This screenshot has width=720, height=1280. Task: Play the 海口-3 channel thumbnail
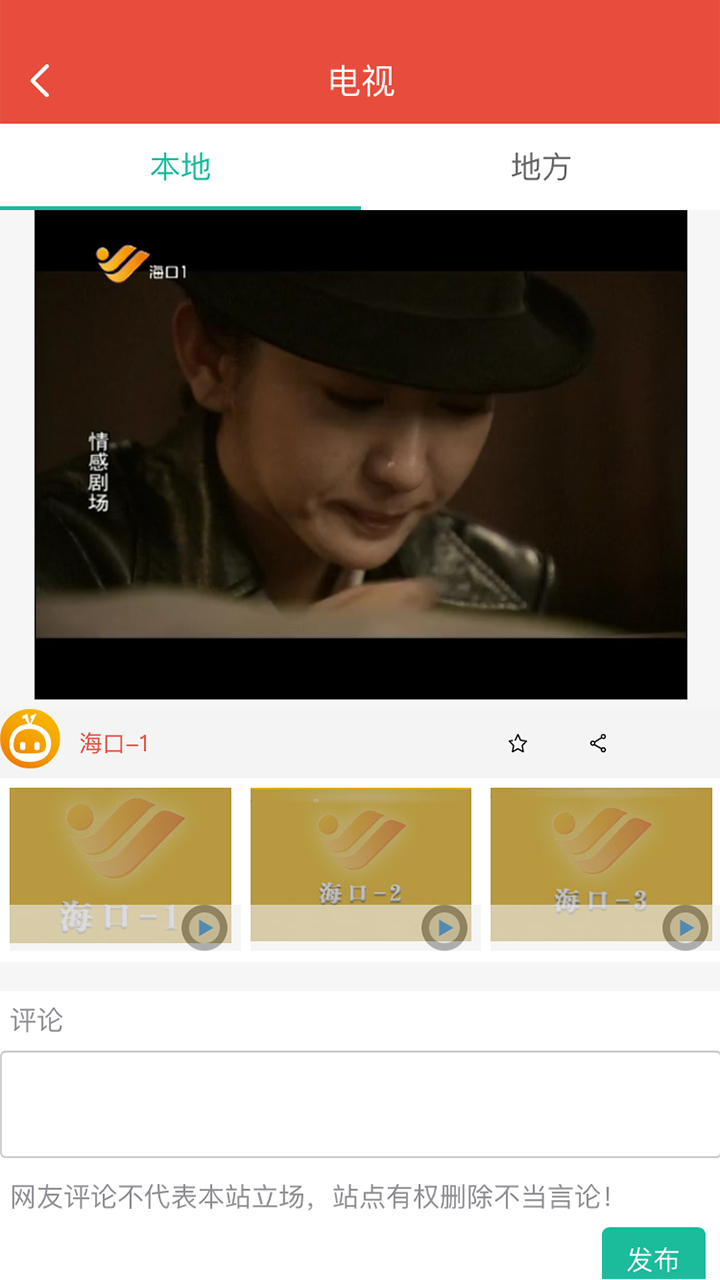tap(601, 866)
